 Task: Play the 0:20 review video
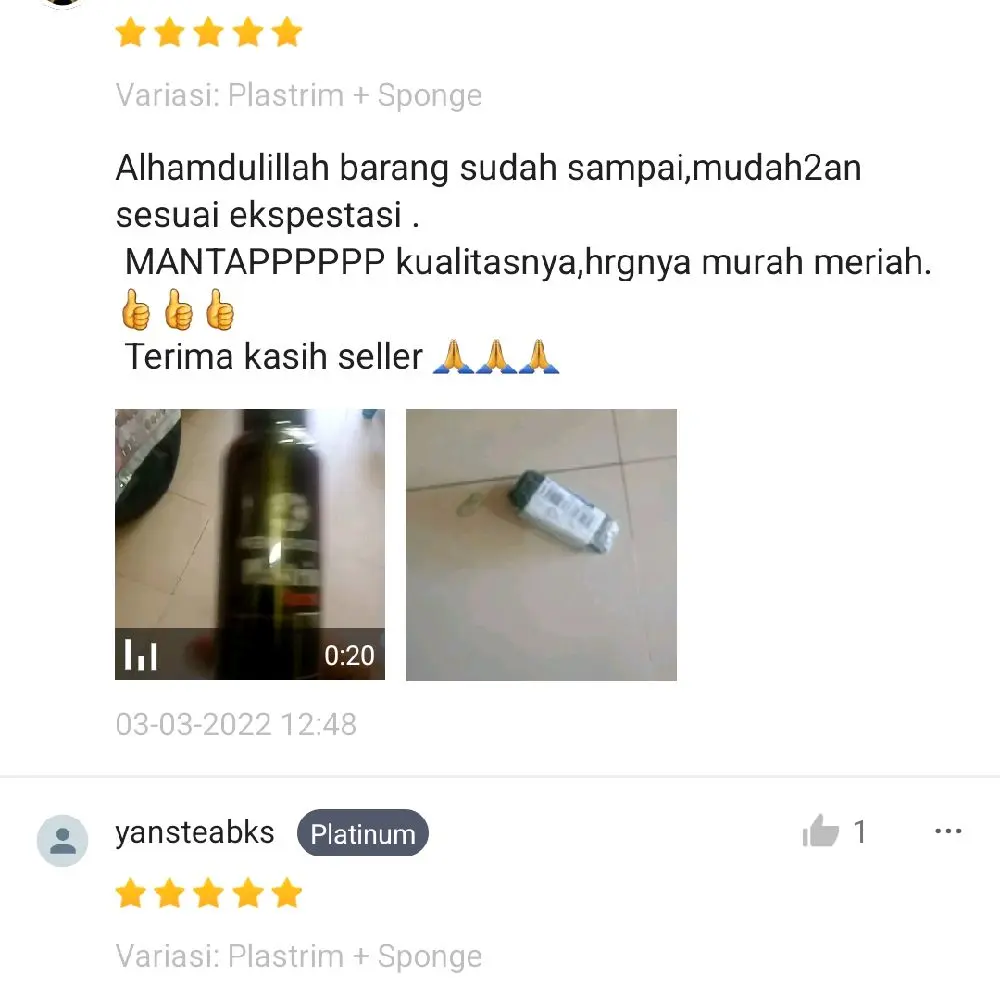coord(250,544)
